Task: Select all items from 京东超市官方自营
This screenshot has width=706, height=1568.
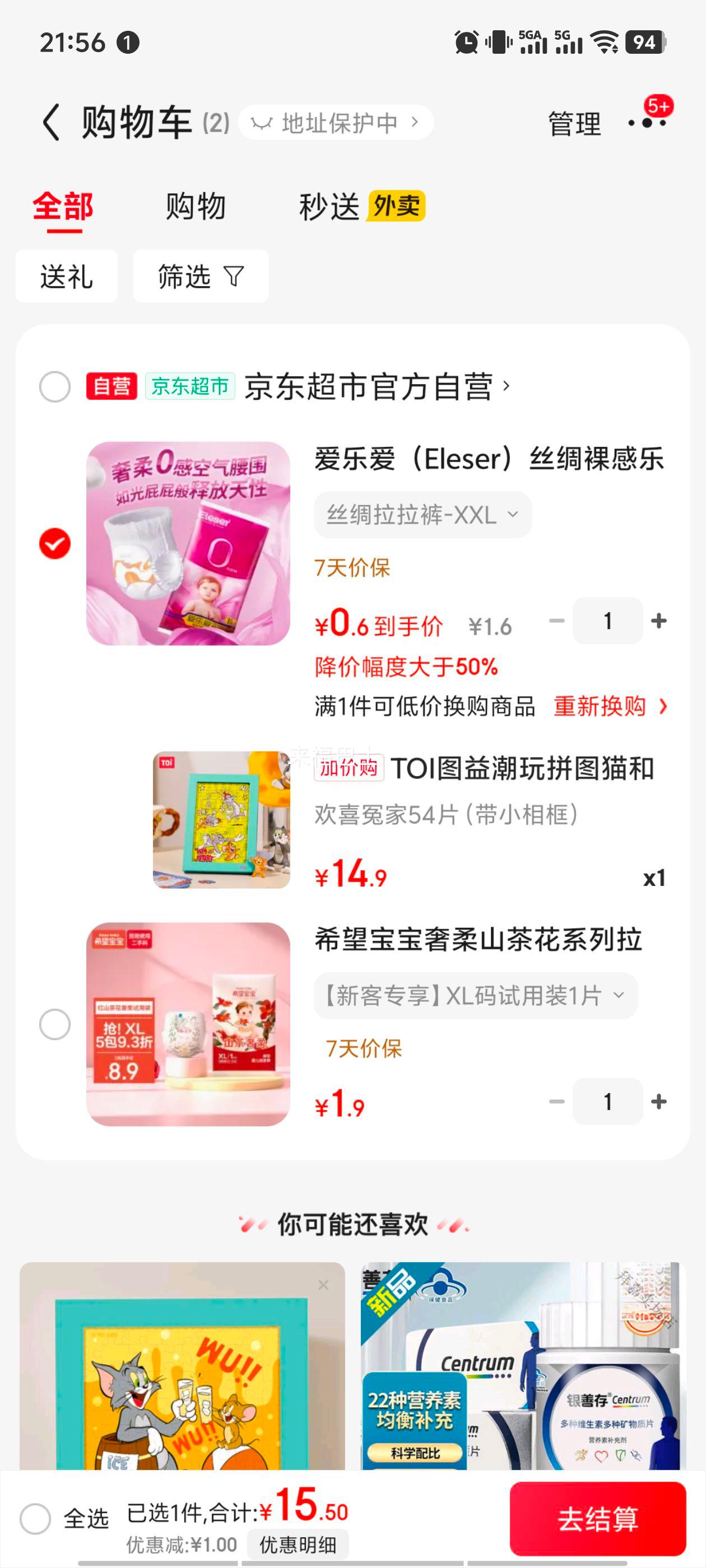Action: click(55, 386)
